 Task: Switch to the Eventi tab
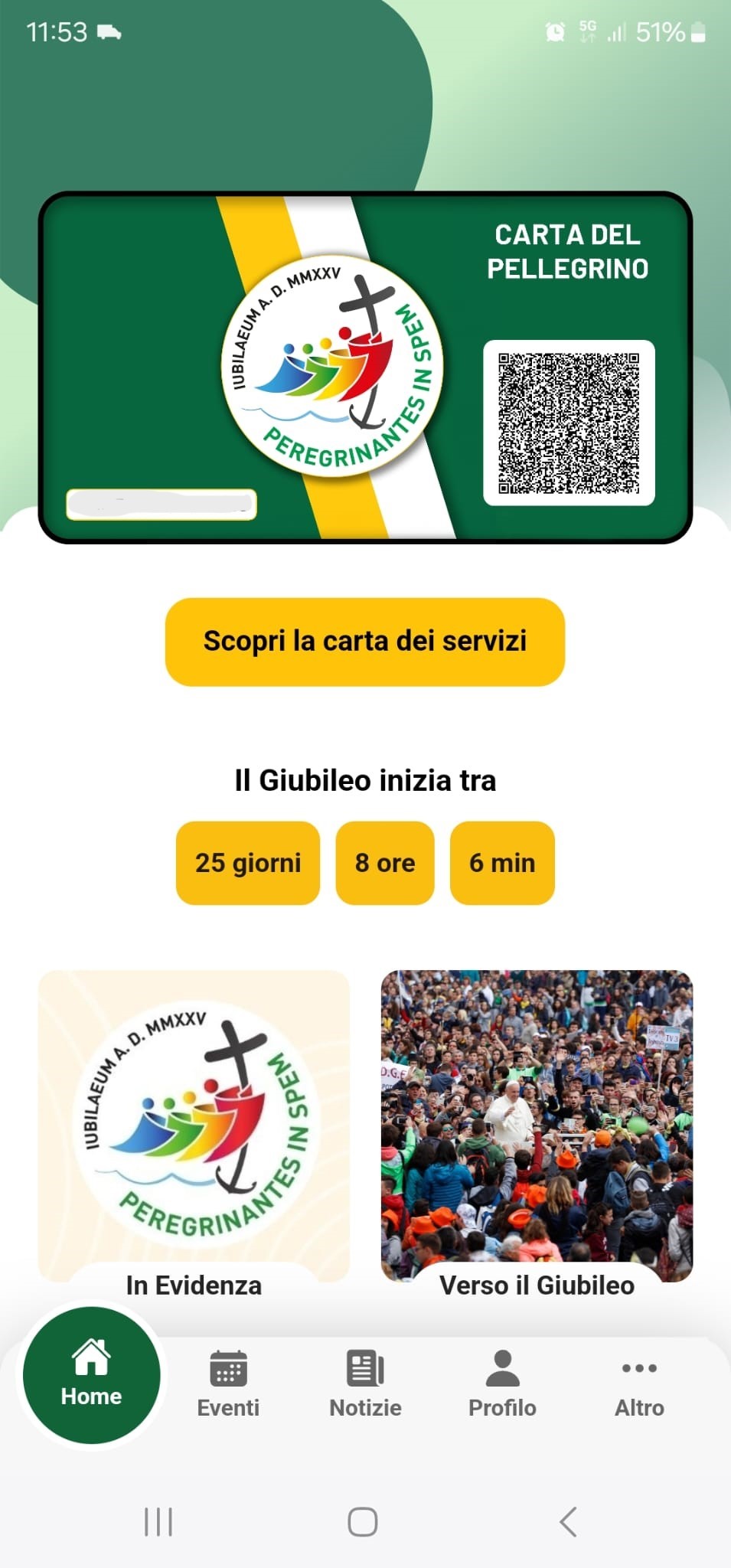pos(228,1384)
